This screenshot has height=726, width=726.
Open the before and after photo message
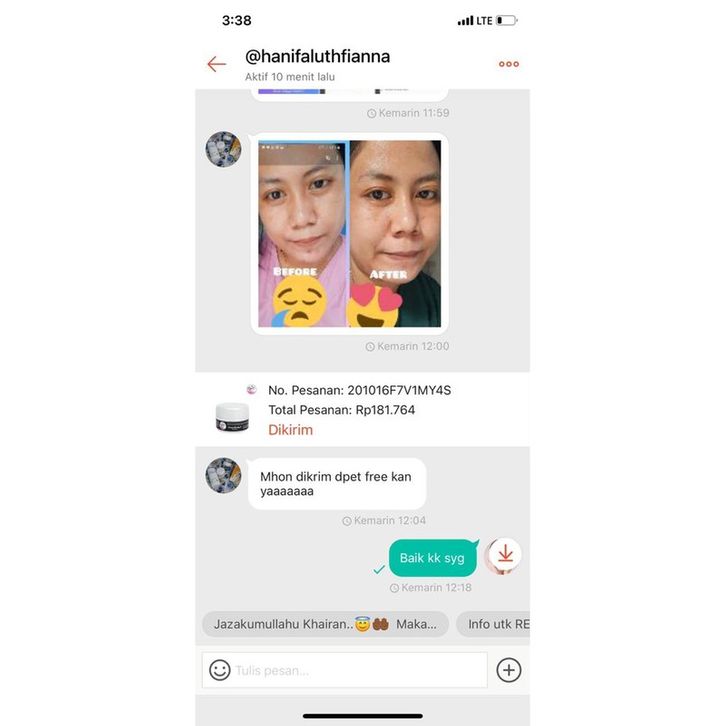tap(349, 233)
